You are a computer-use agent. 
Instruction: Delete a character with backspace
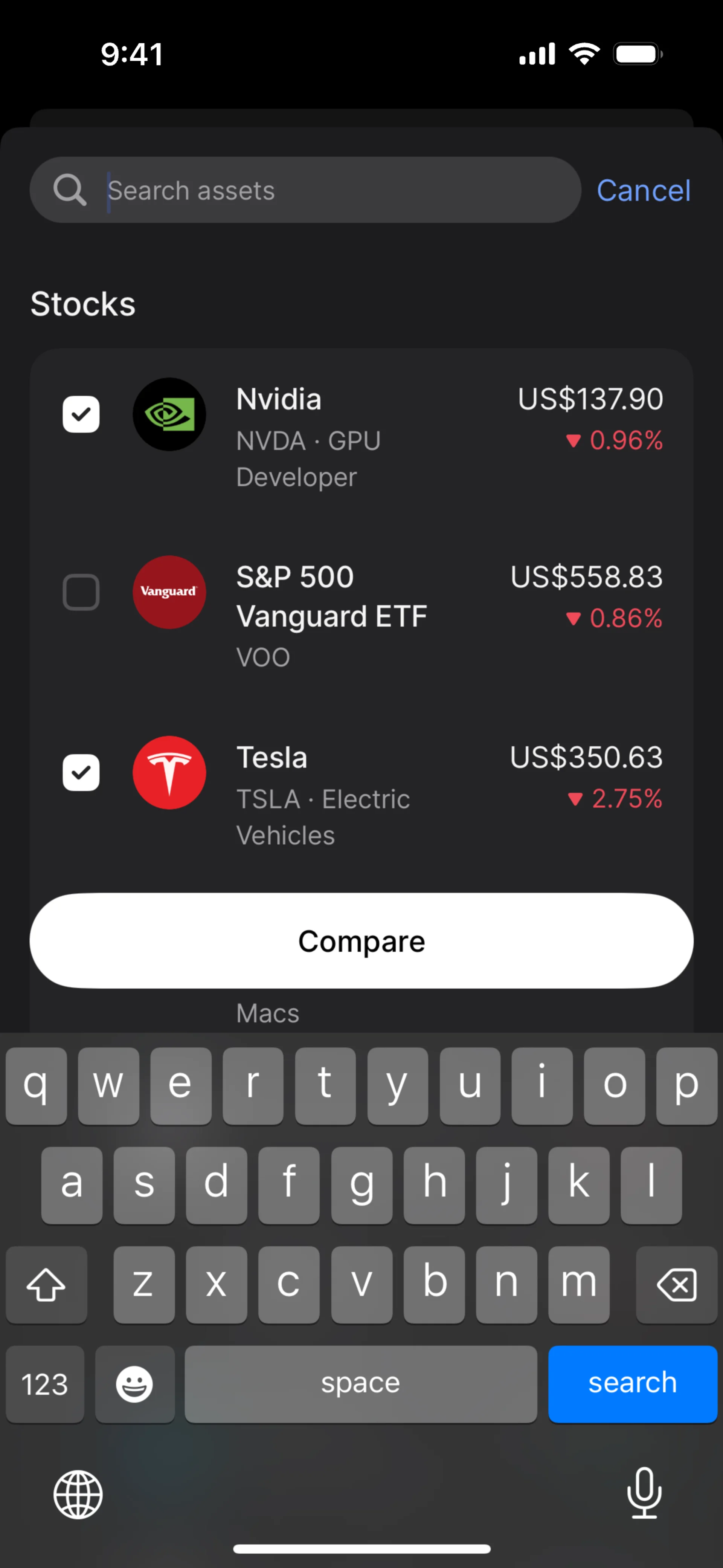(x=676, y=1284)
